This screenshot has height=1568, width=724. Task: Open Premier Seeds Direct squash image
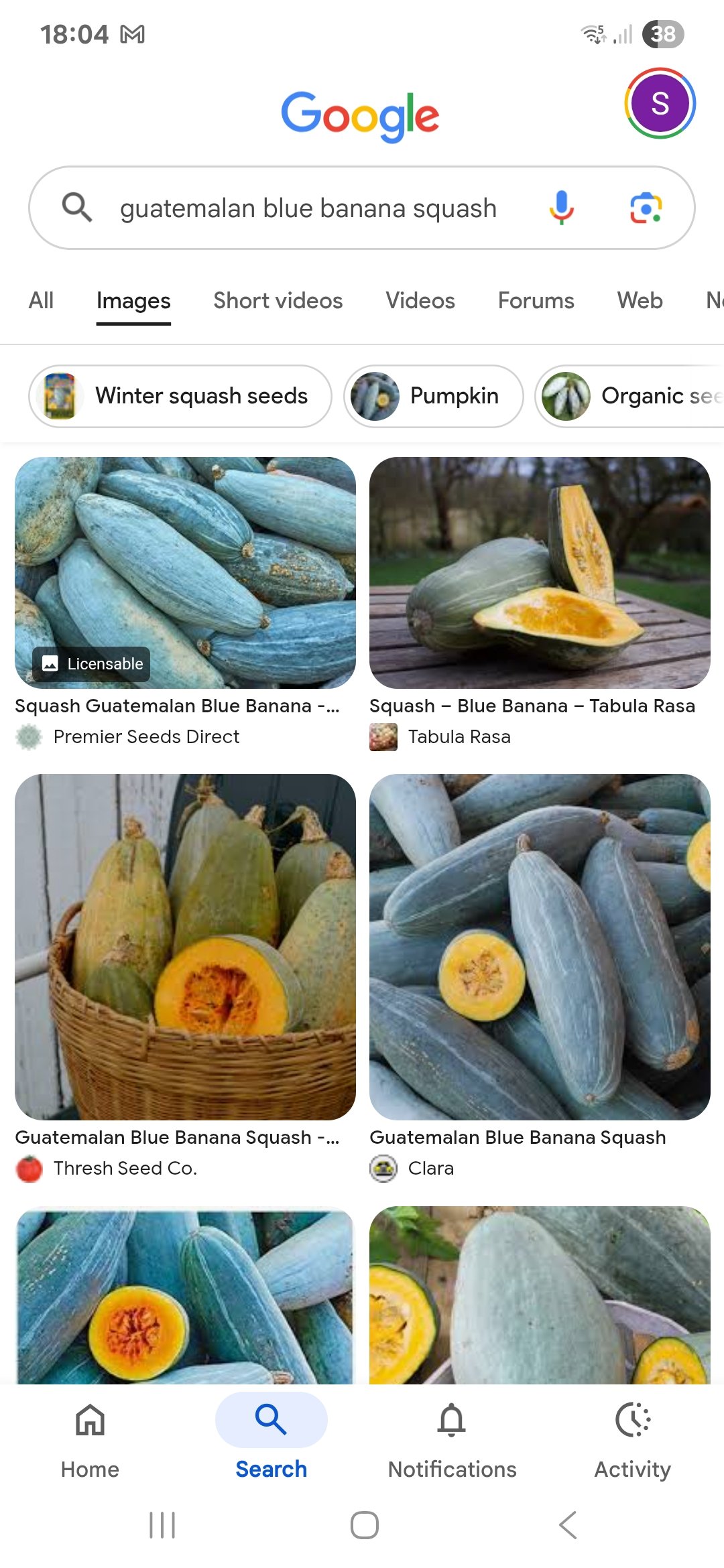(x=185, y=572)
